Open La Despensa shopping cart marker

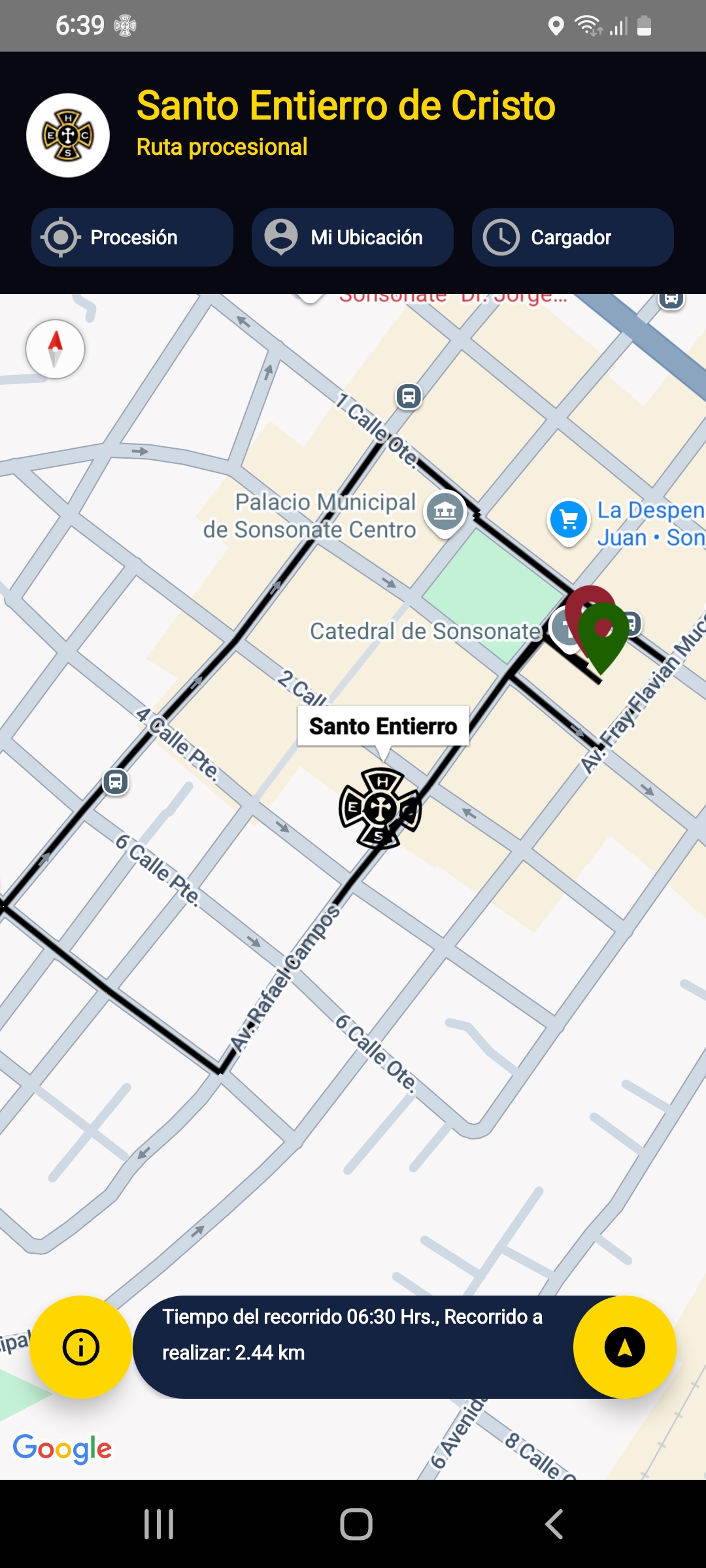568,519
